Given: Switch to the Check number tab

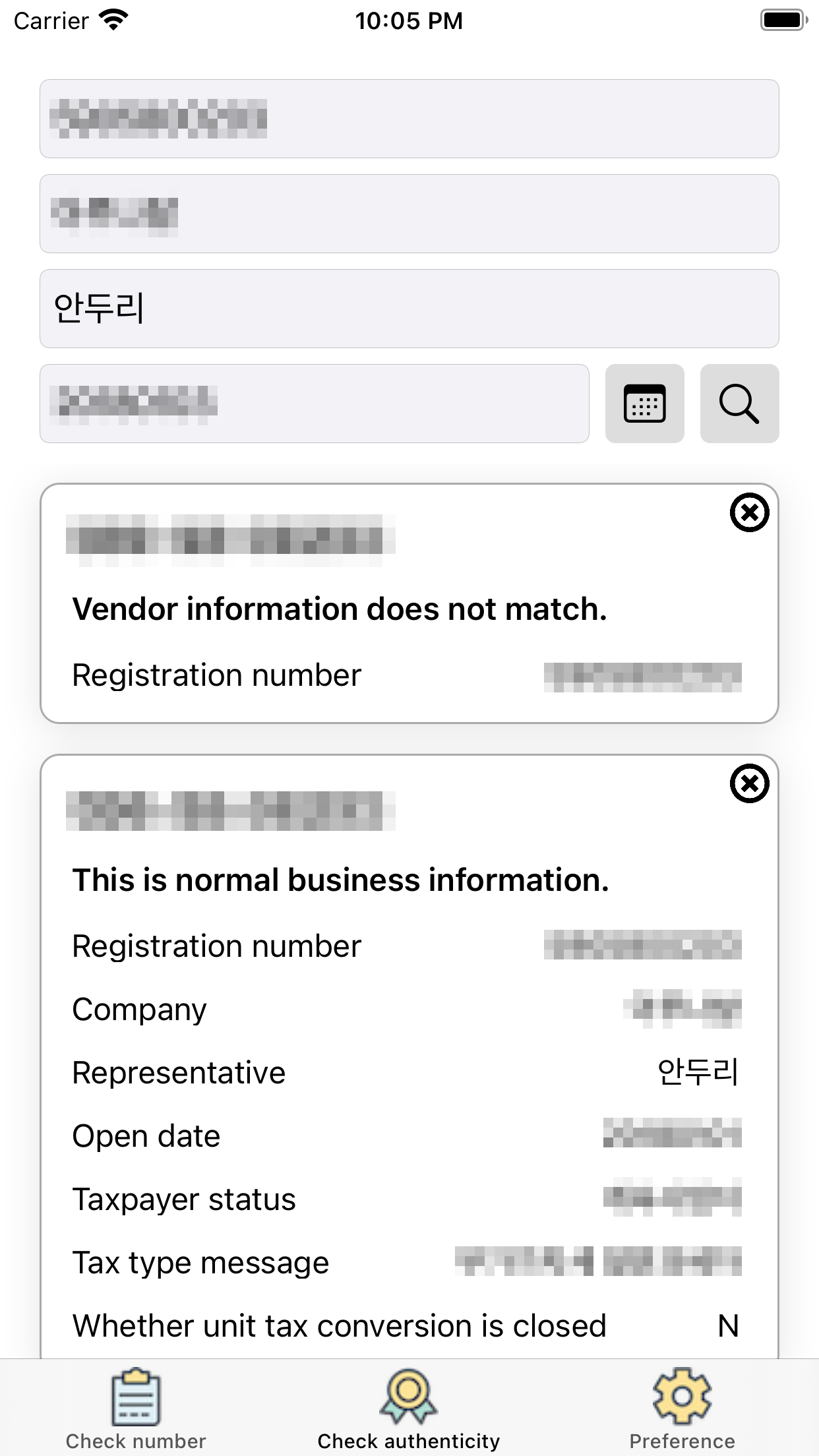Looking at the screenshot, I should pyautogui.click(x=136, y=1409).
